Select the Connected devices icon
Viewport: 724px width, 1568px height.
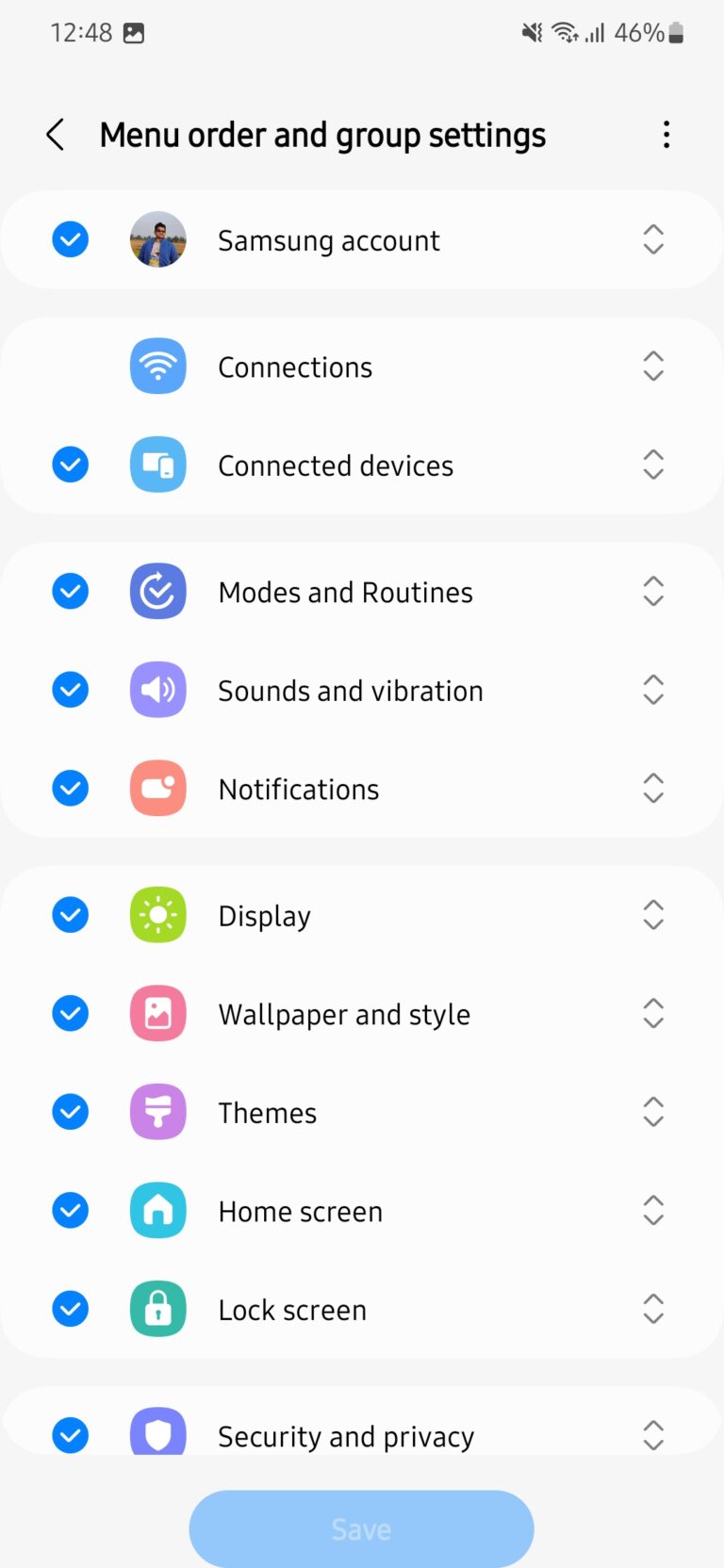coord(157,465)
